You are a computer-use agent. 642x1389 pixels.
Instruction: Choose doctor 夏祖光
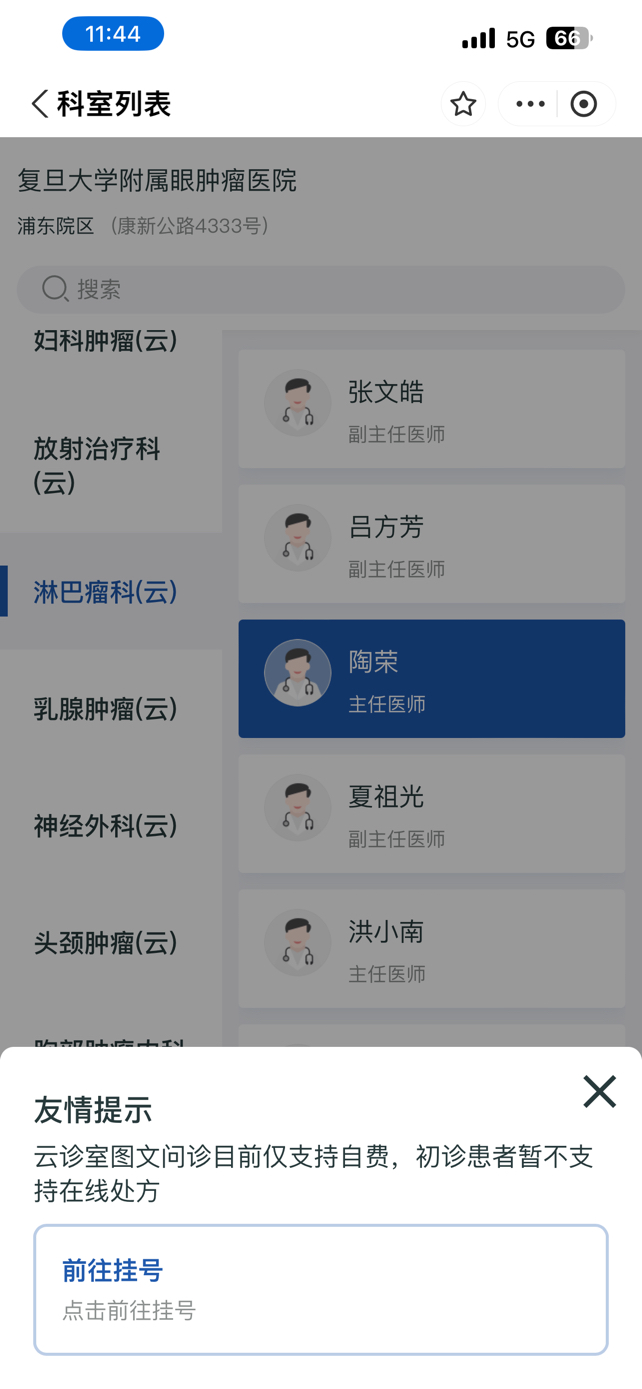pyautogui.click(x=432, y=814)
